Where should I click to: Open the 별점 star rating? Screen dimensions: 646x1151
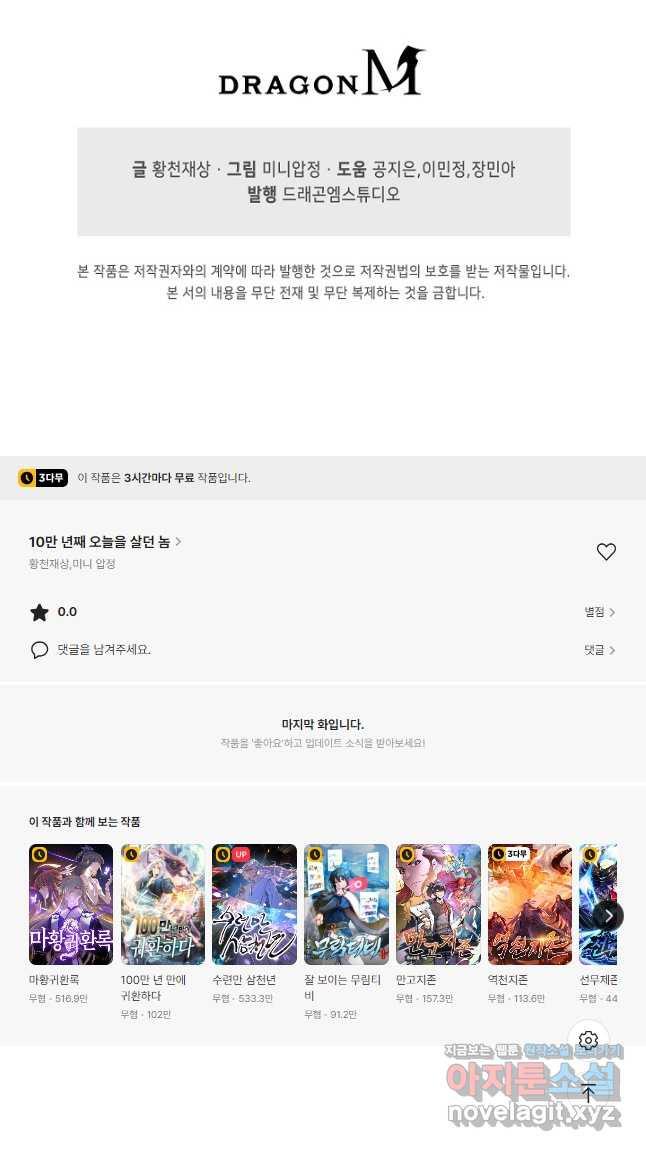(599, 612)
